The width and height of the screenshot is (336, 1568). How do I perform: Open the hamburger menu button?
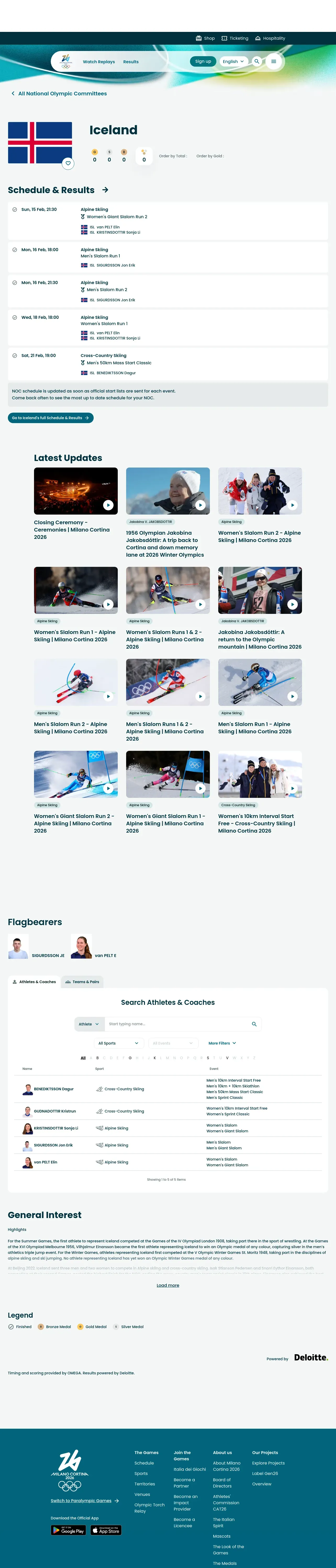(274, 61)
